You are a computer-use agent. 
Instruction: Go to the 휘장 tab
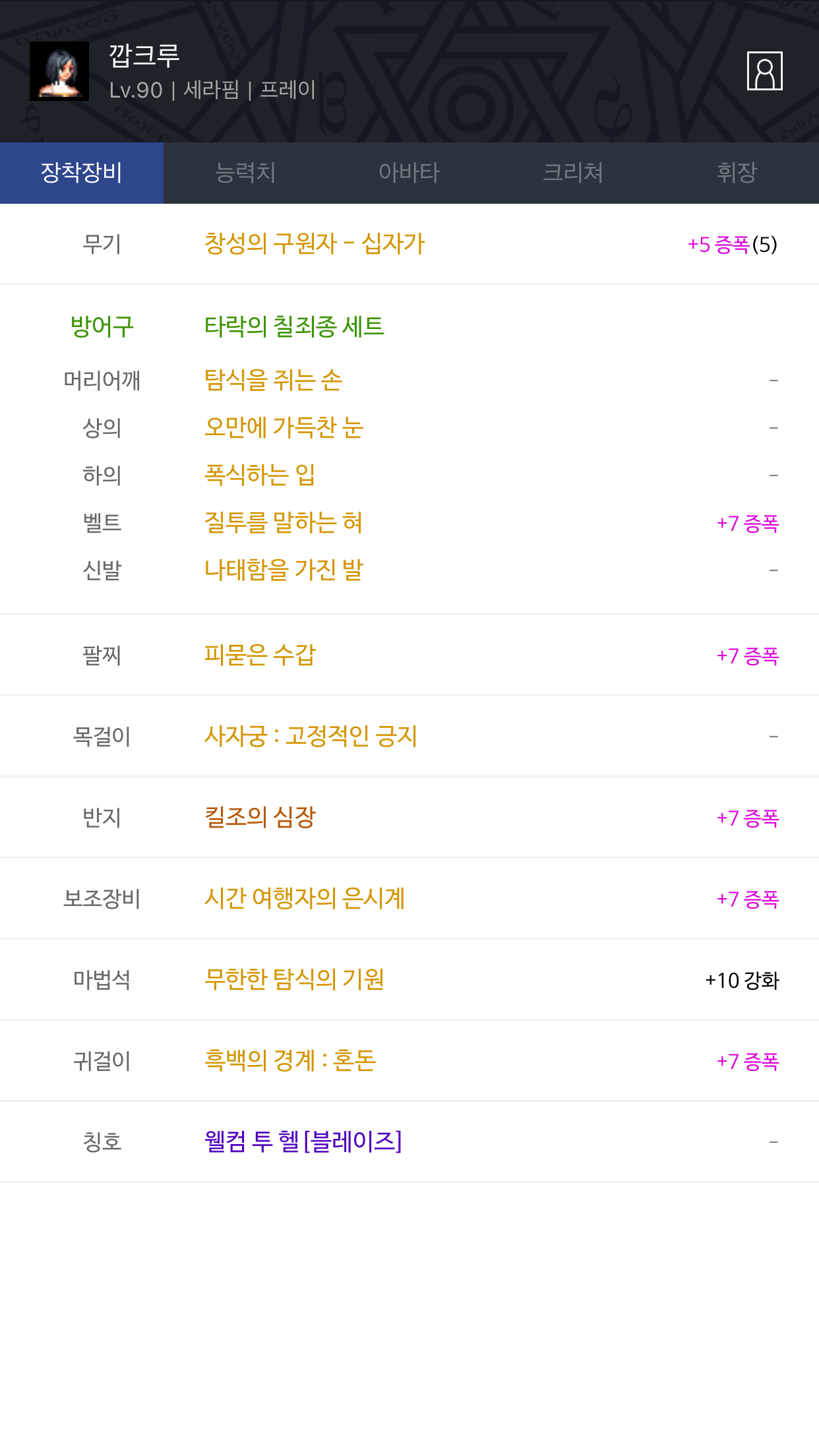coord(737,173)
